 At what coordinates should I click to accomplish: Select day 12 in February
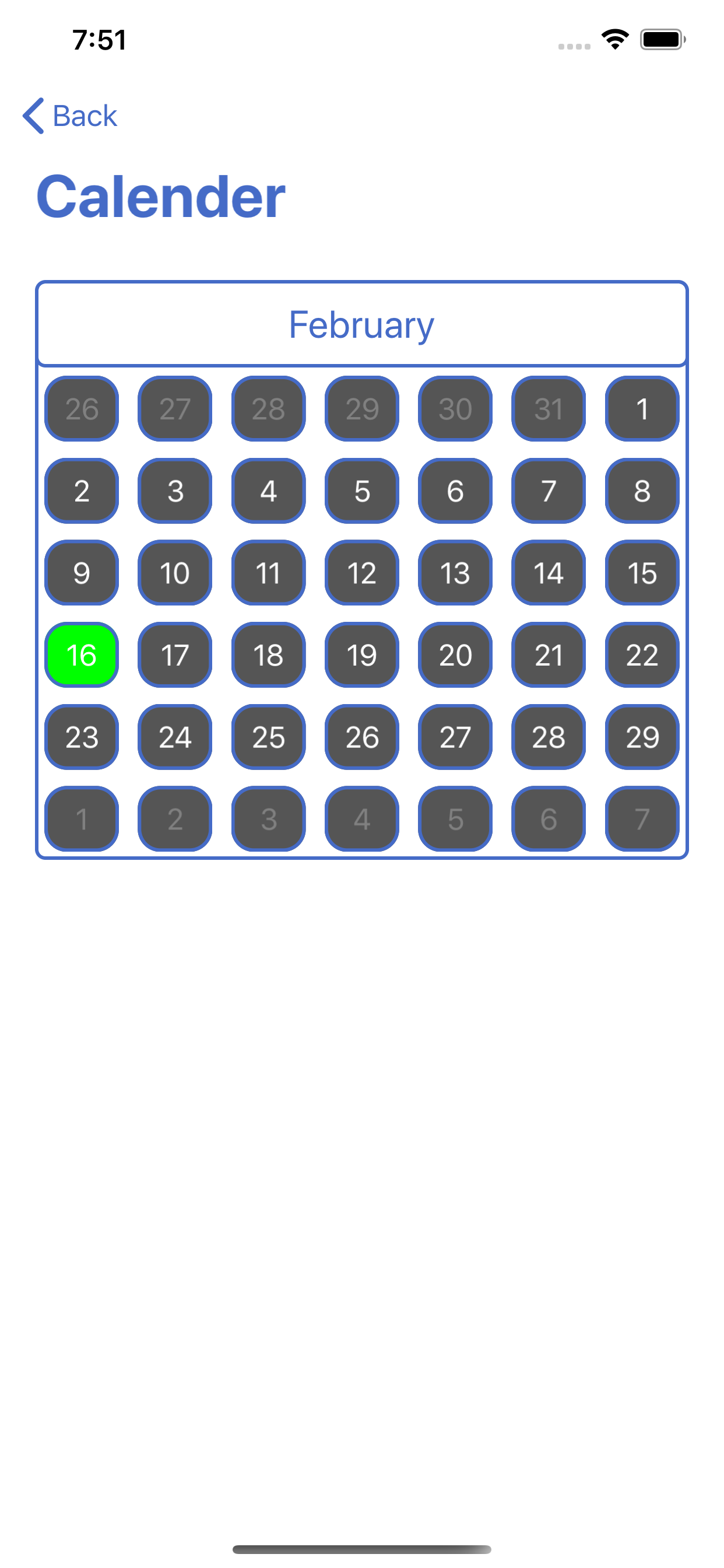pyautogui.click(x=362, y=573)
